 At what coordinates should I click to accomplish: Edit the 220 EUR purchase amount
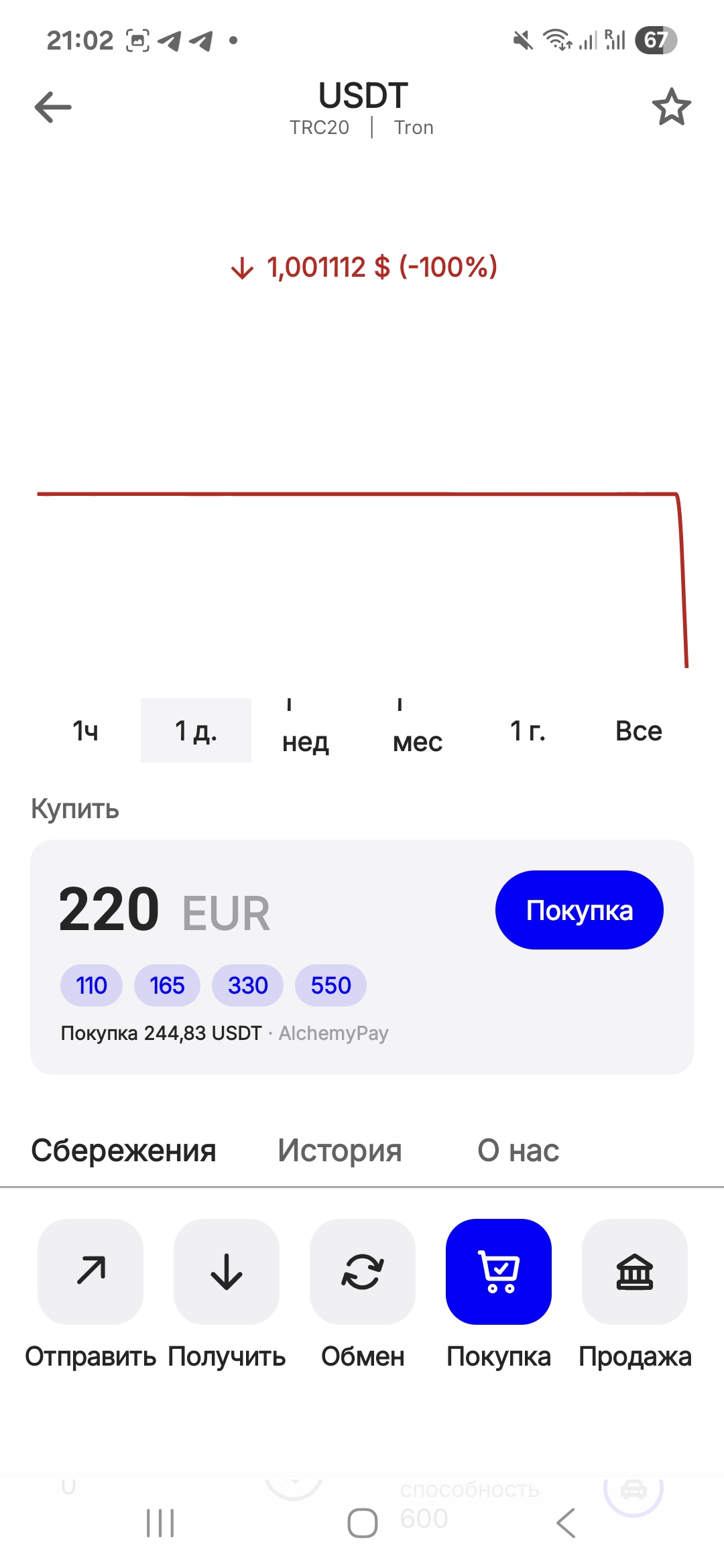click(x=109, y=910)
